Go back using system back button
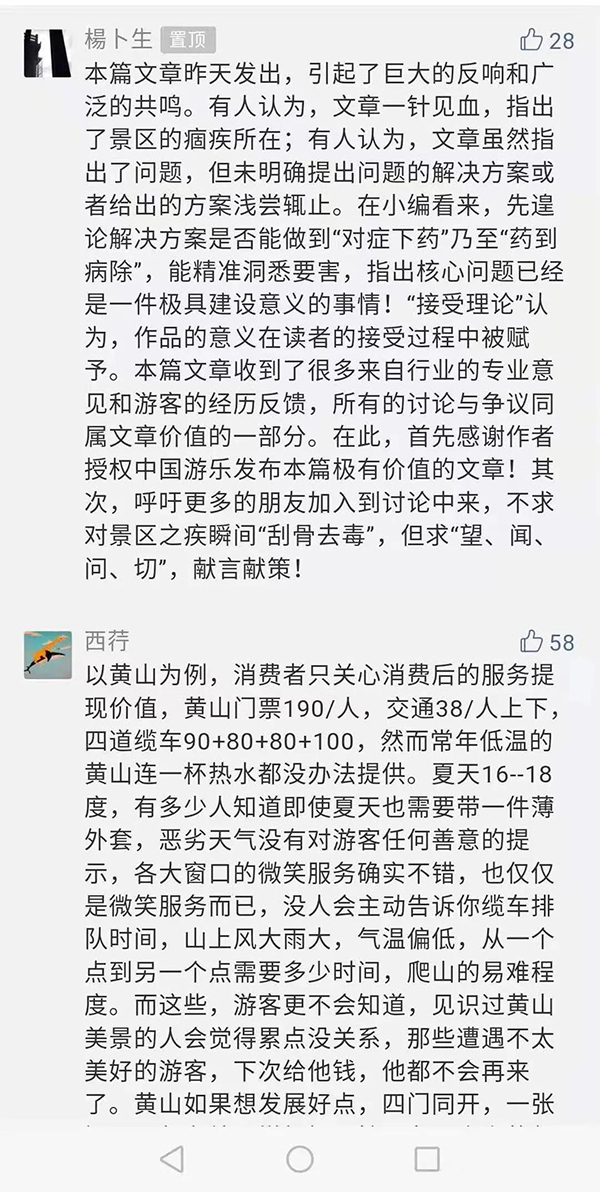Image resolution: width=600 pixels, height=1192 pixels. [x=172, y=1158]
